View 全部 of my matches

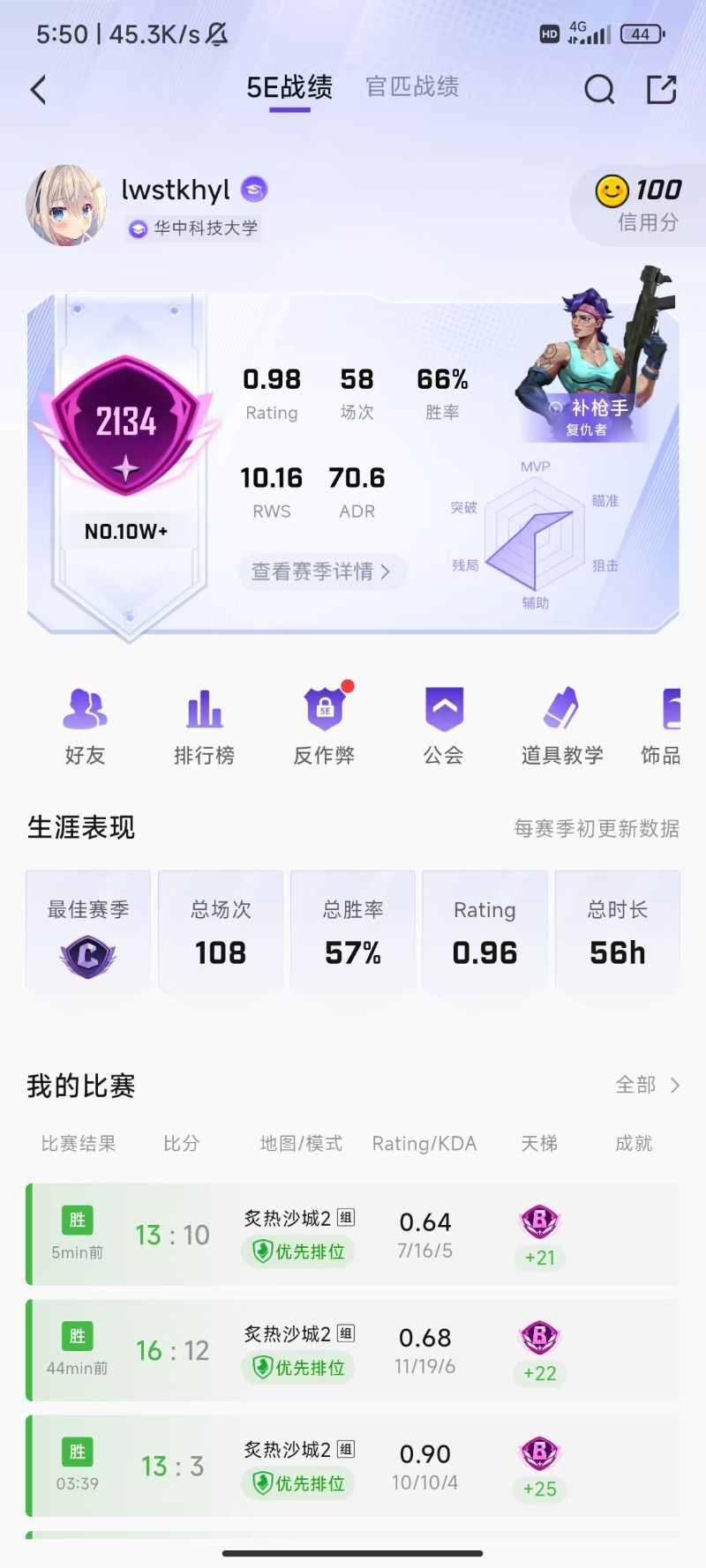(x=647, y=1085)
